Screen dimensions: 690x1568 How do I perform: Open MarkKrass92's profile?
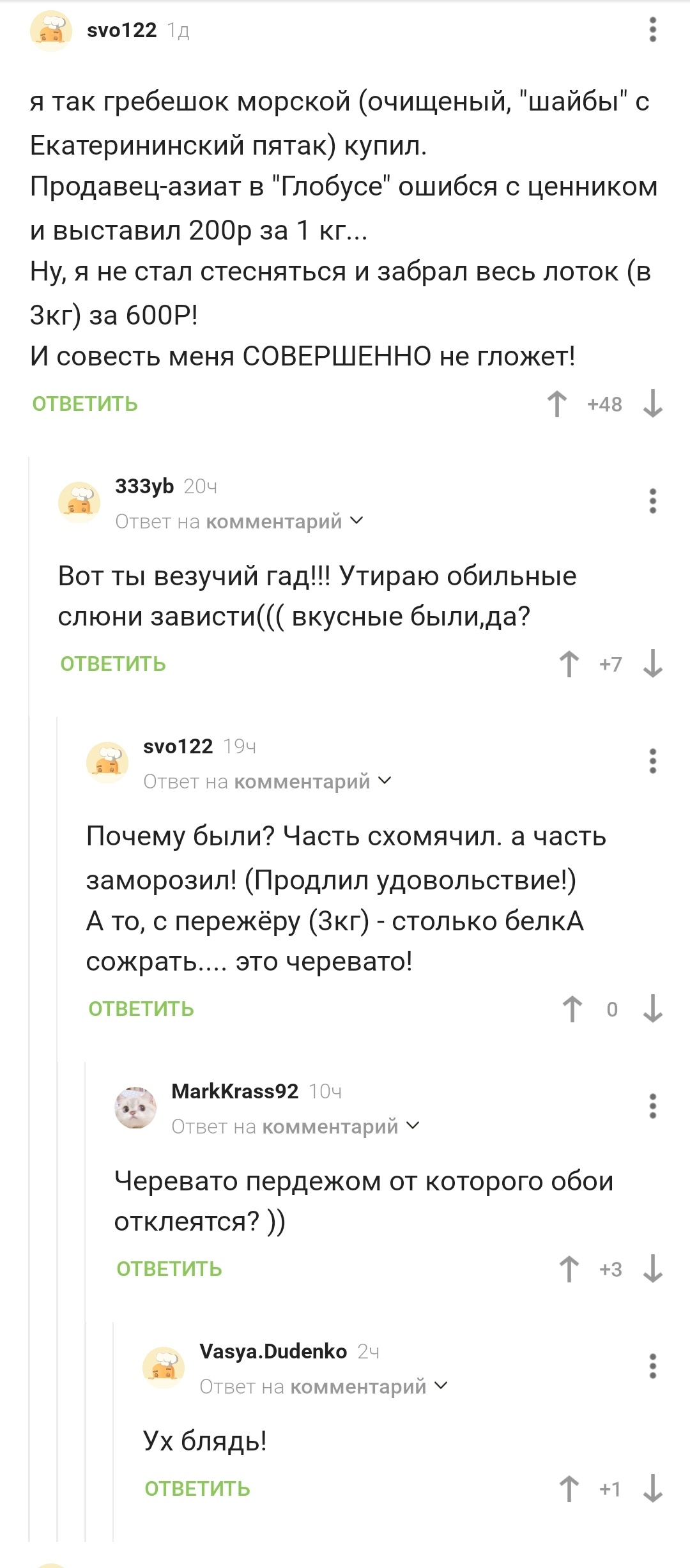[234, 1091]
